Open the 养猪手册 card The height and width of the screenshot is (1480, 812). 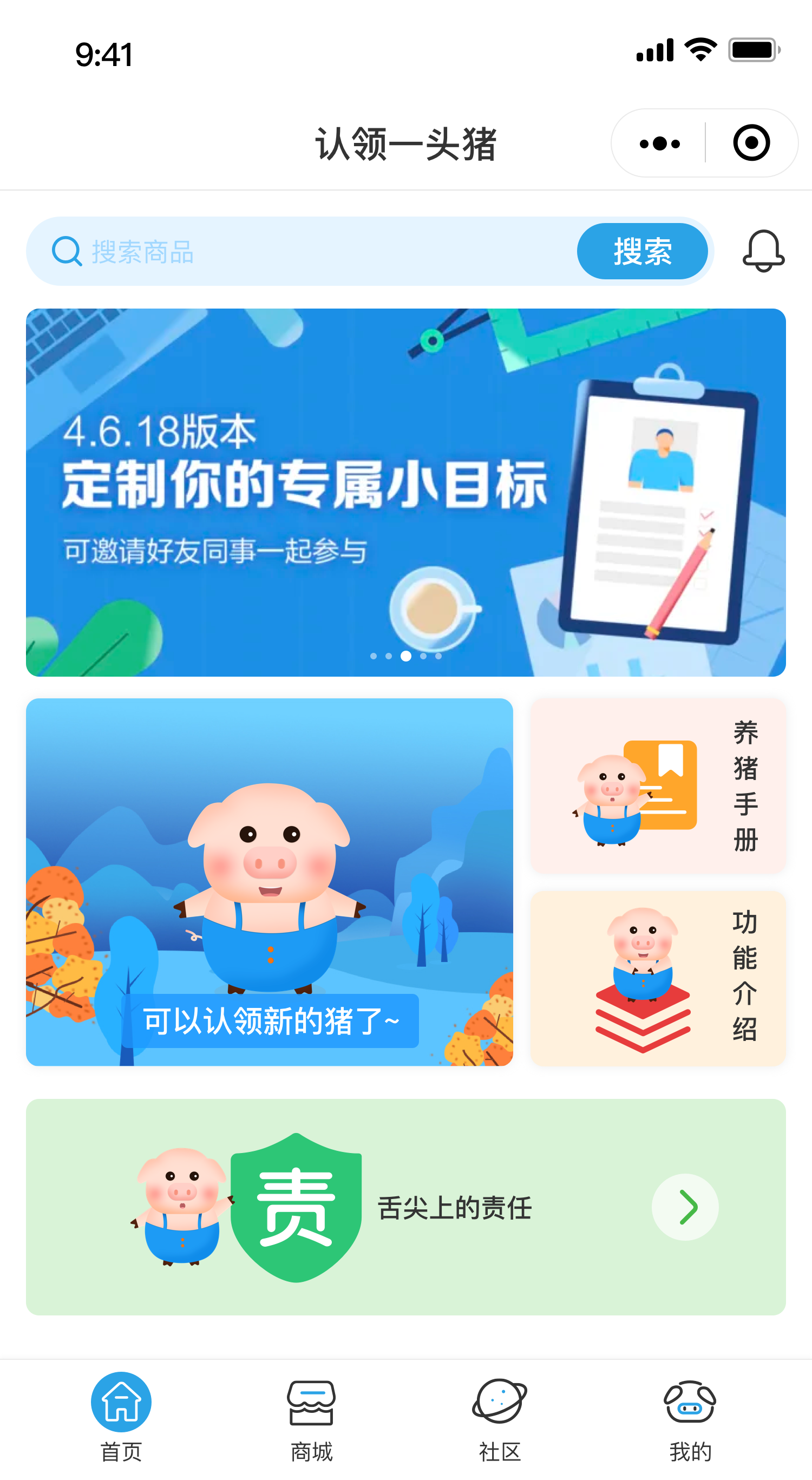coord(658,786)
